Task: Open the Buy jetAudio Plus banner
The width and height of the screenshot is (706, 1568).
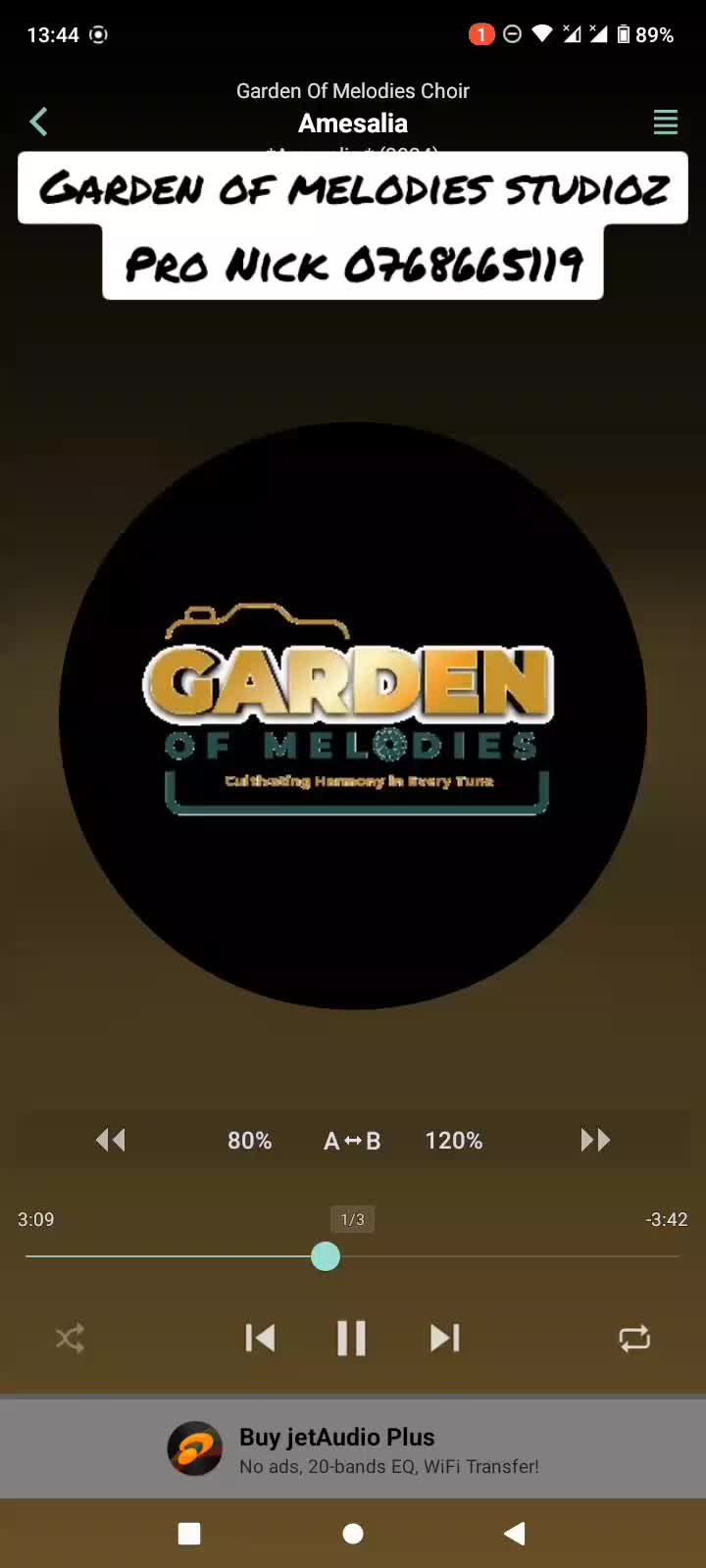Action: click(x=353, y=1449)
